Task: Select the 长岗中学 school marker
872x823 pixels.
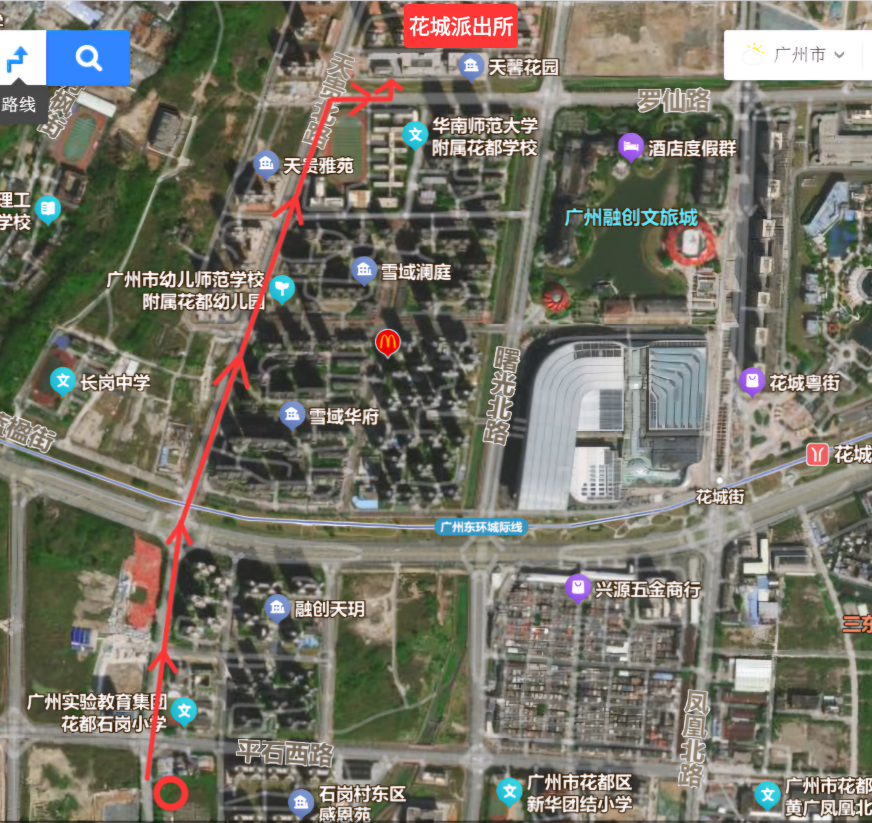Action: coord(64,381)
